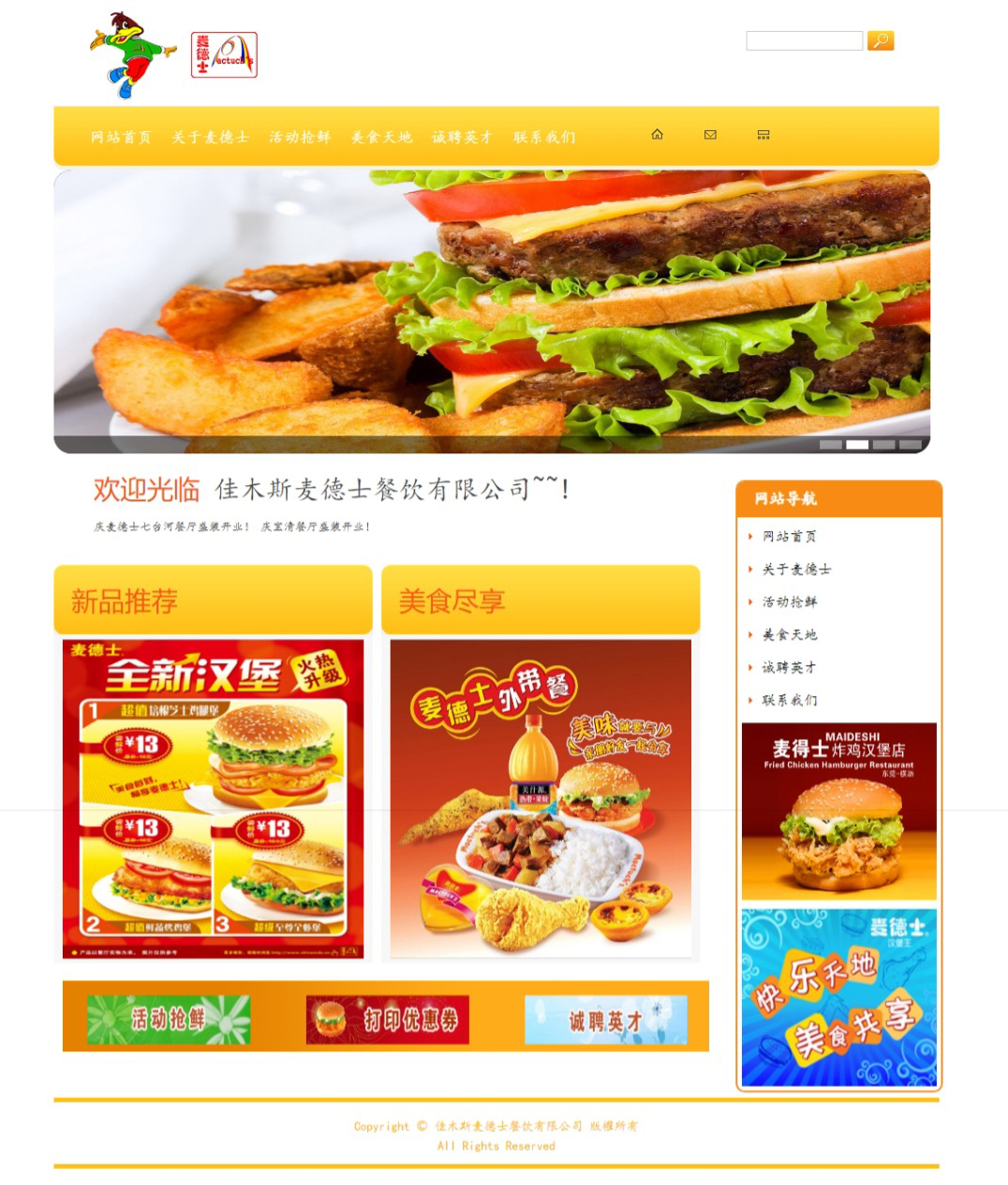Open 网站首页 in the 网站导航 sidebar list
The image size is (1008, 1185).
coord(789,537)
